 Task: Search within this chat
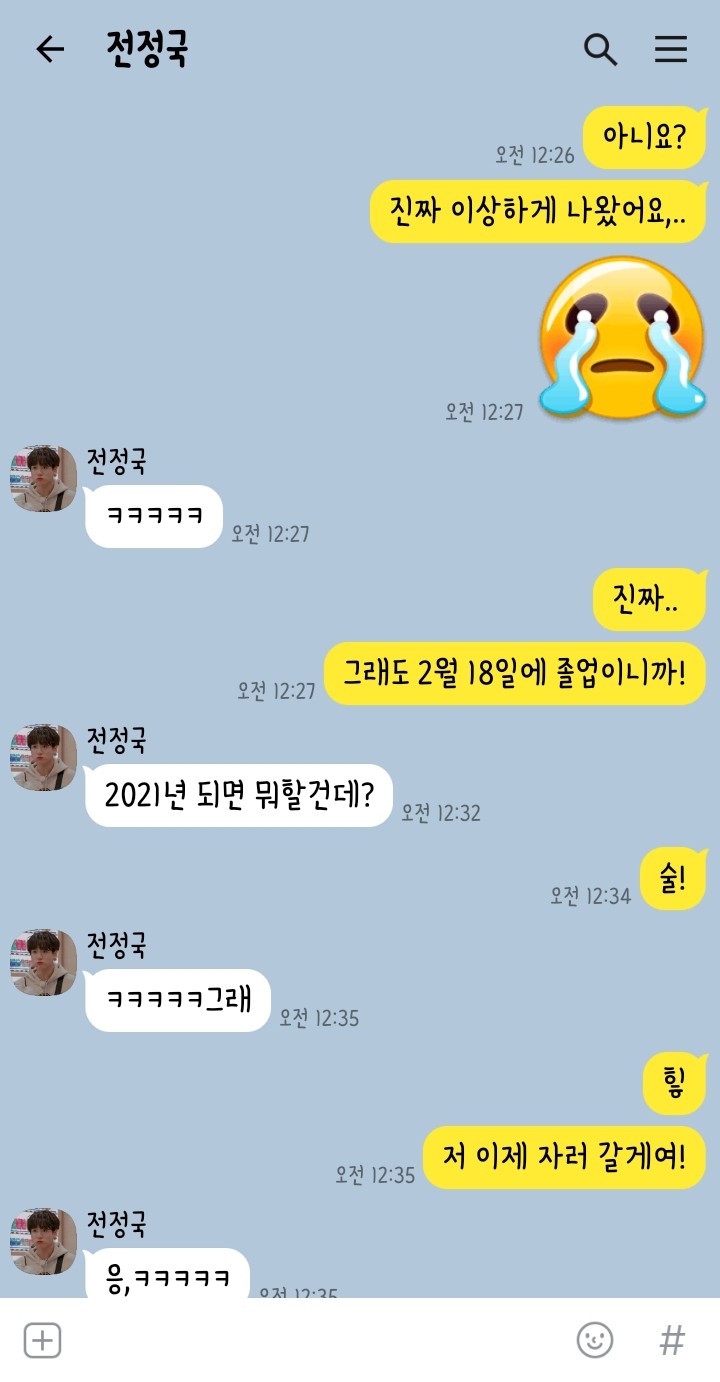(600, 49)
